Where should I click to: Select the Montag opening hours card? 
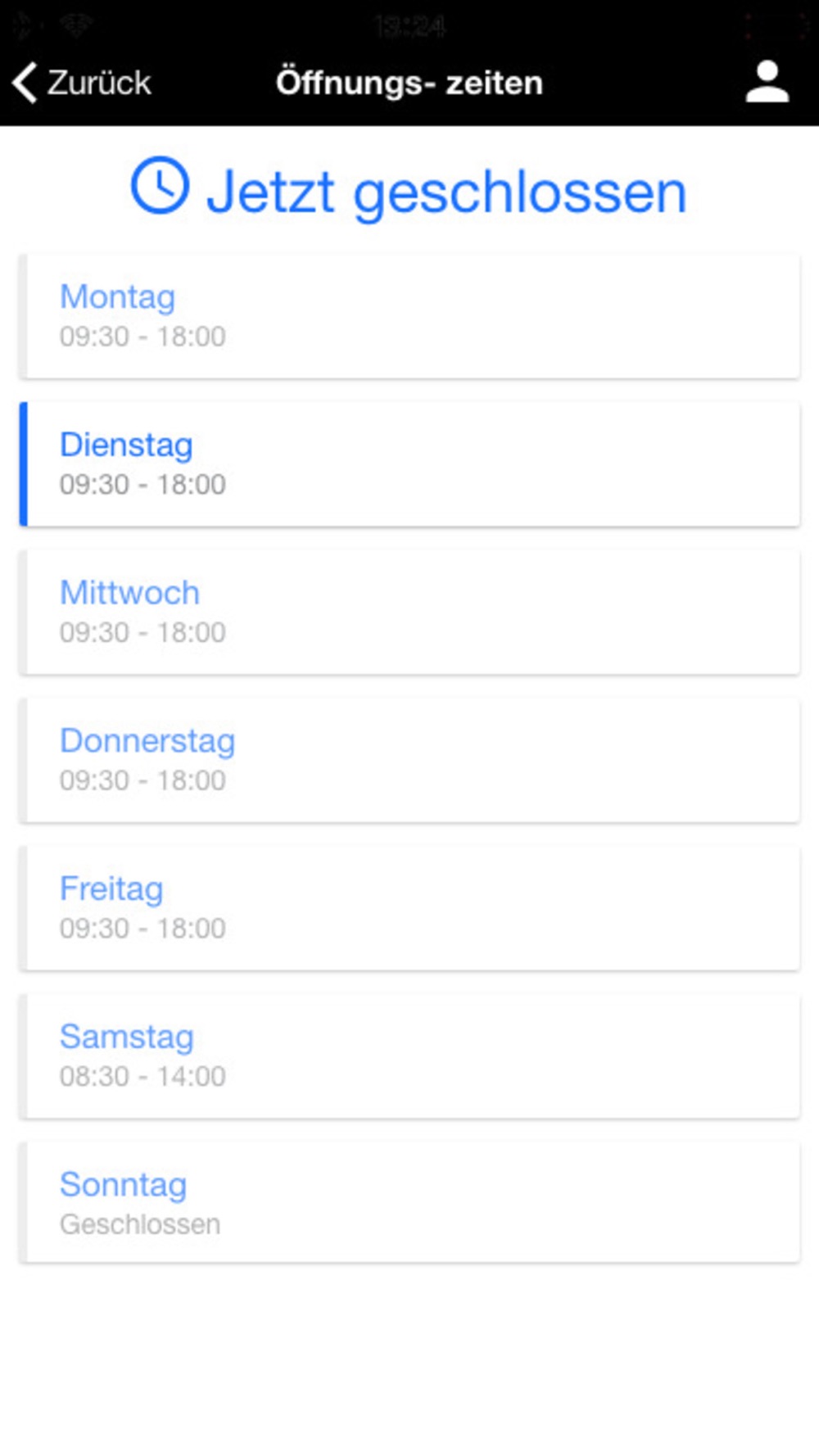pos(409,316)
